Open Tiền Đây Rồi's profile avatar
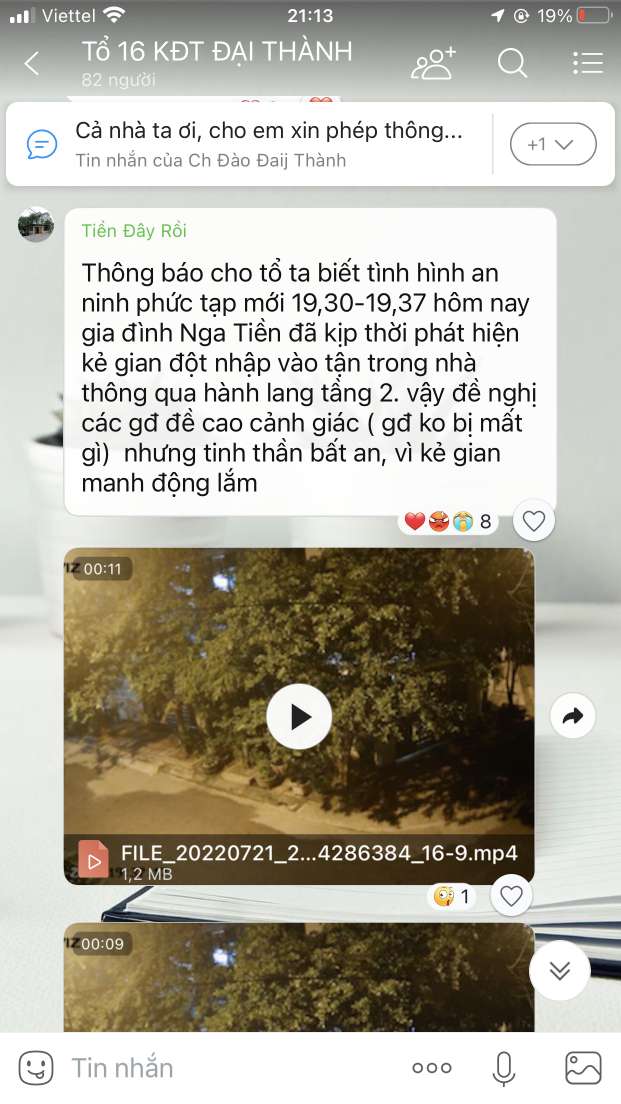621x1104 pixels. (x=36, y=225)
